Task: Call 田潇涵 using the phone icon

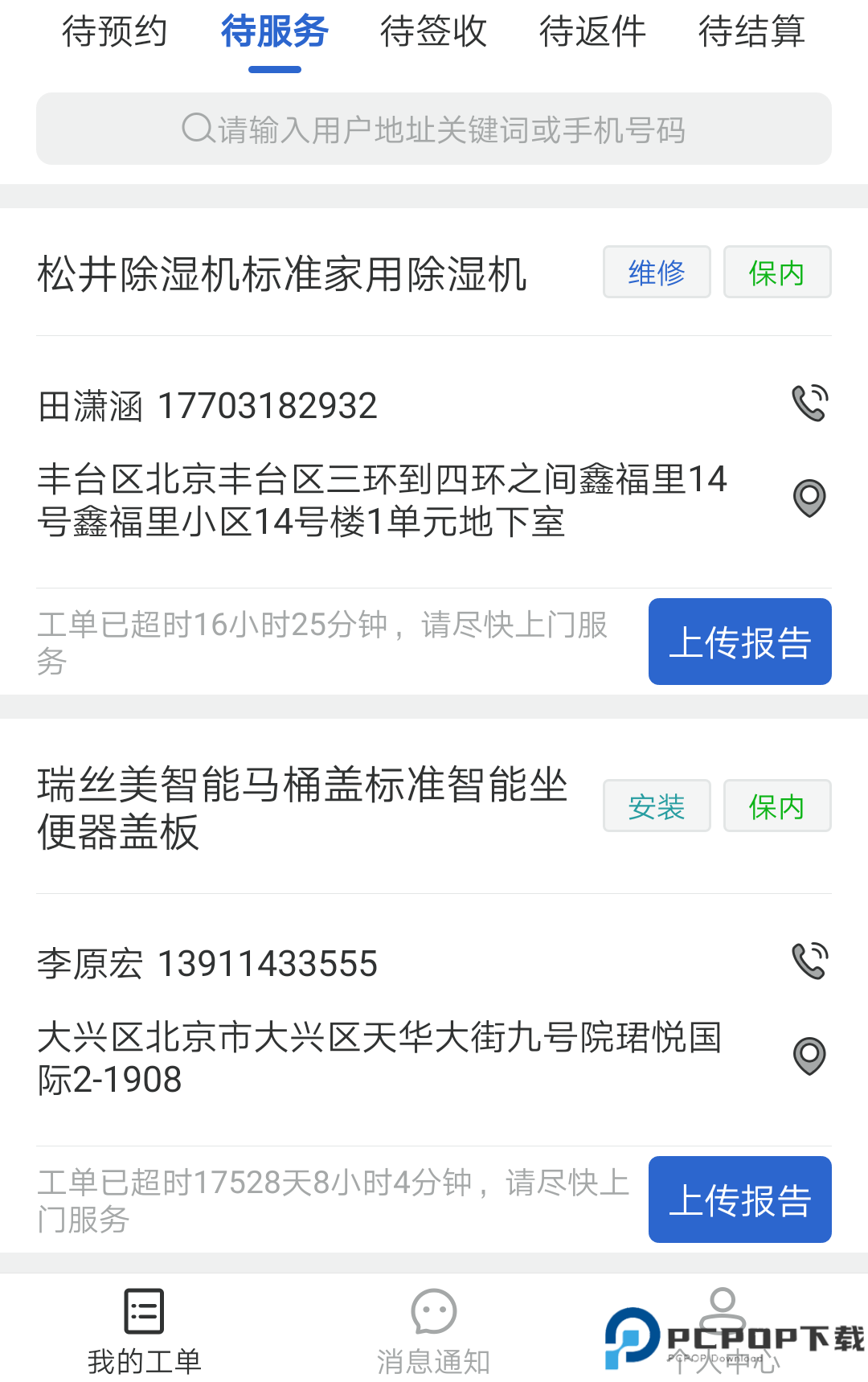Action: (808, 404)
